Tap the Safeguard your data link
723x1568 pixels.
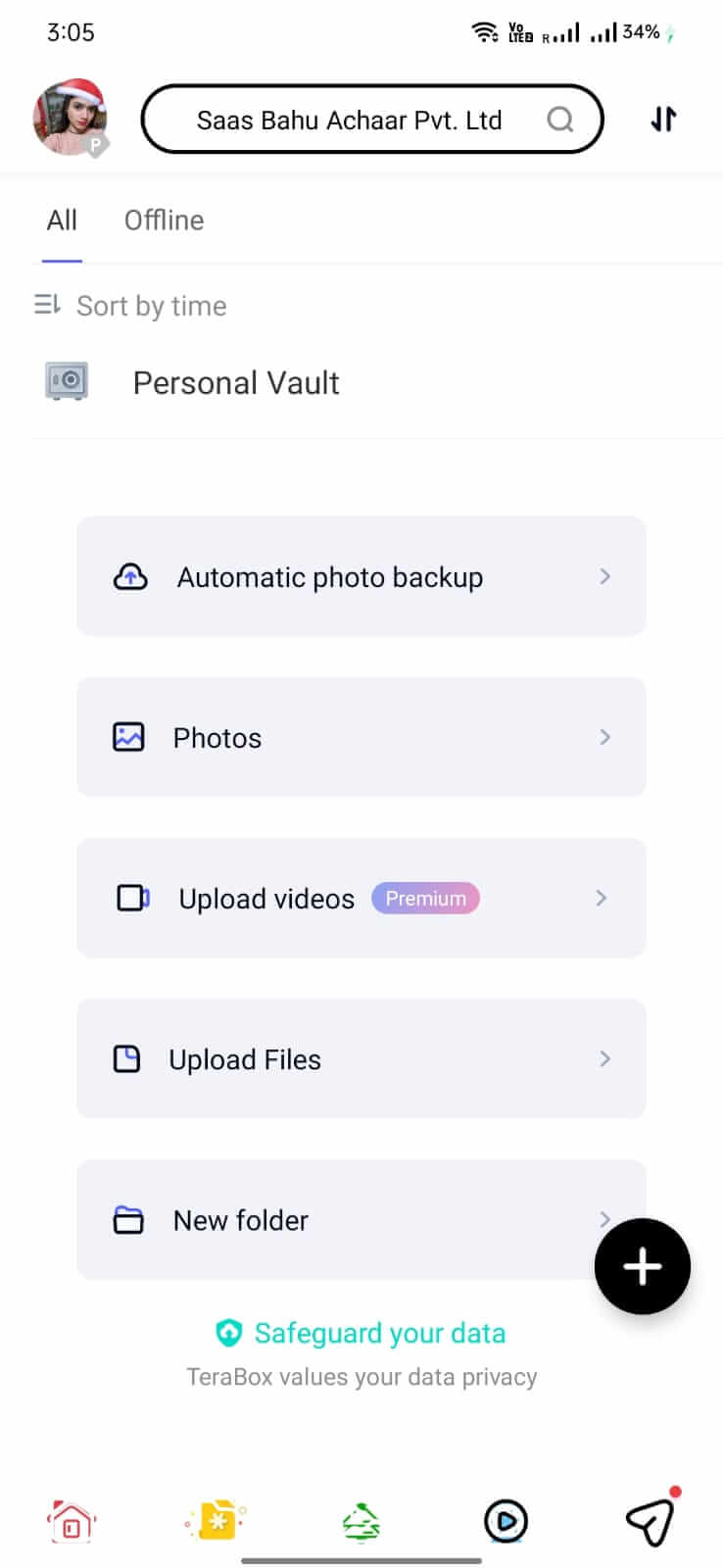pyautogui.click(x=361, y=1333)
